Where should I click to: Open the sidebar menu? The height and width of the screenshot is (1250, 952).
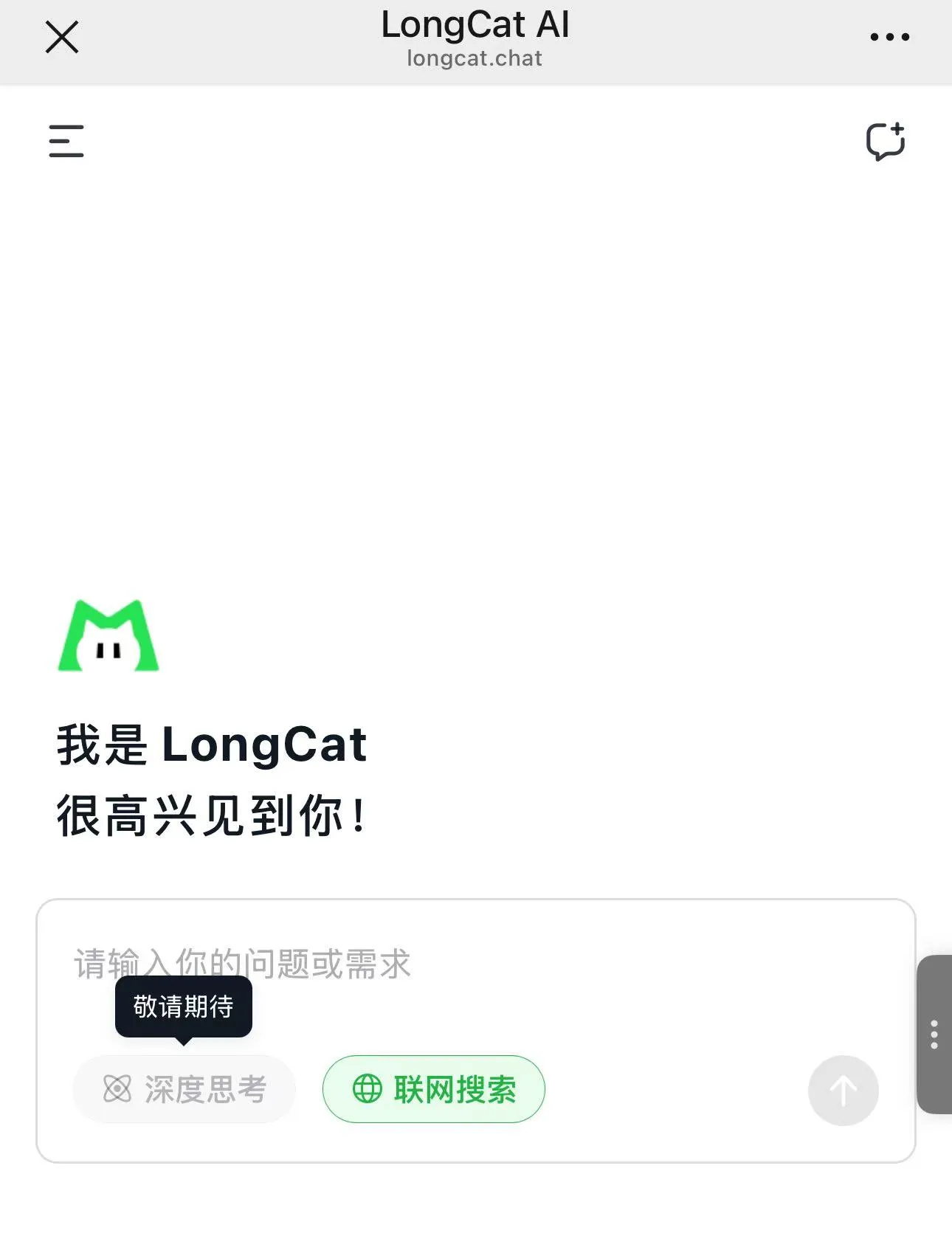66,141
